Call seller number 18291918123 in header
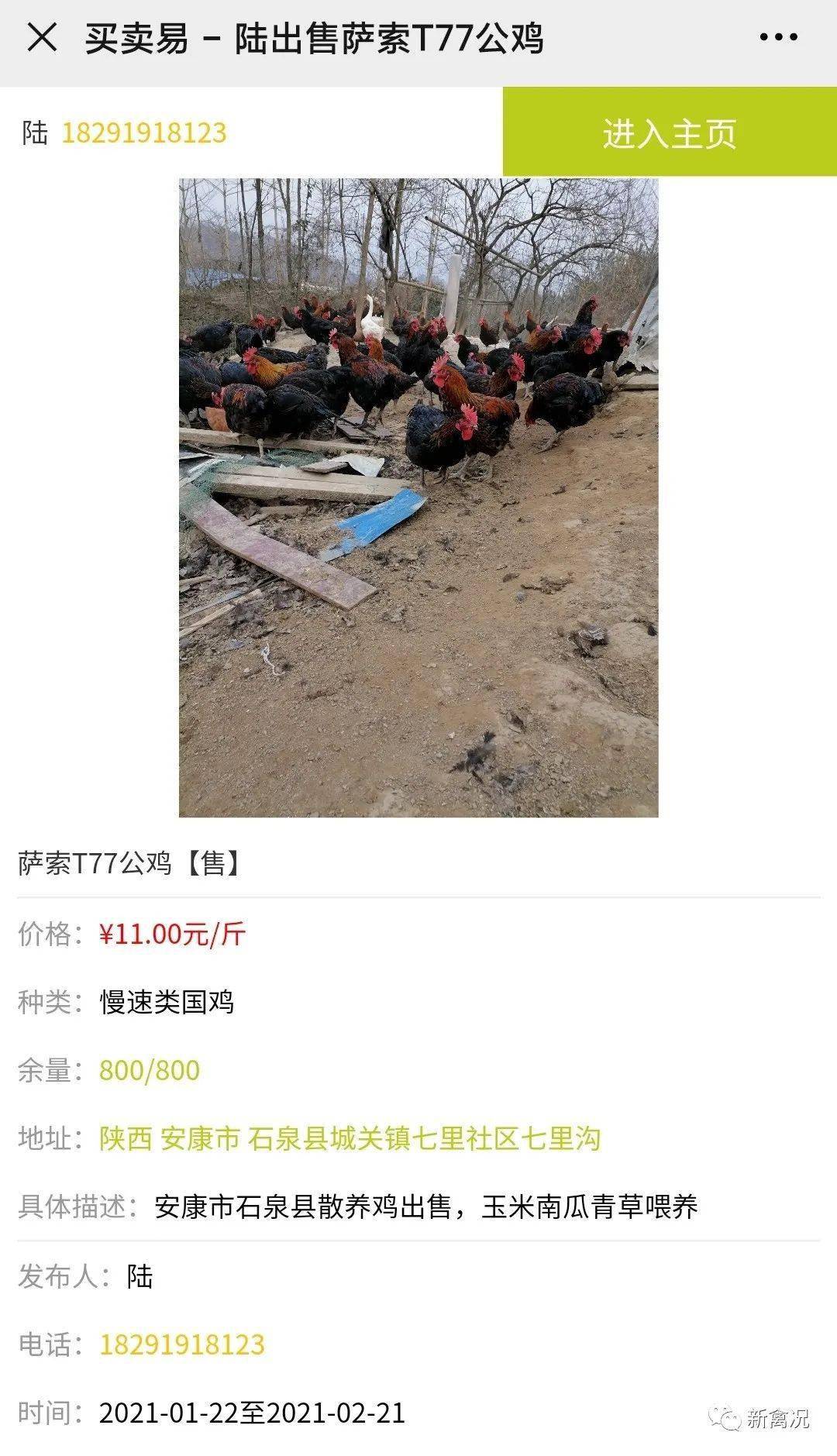Image resolution: width=837 pixels, height=1456 pixels. point(143,133)
